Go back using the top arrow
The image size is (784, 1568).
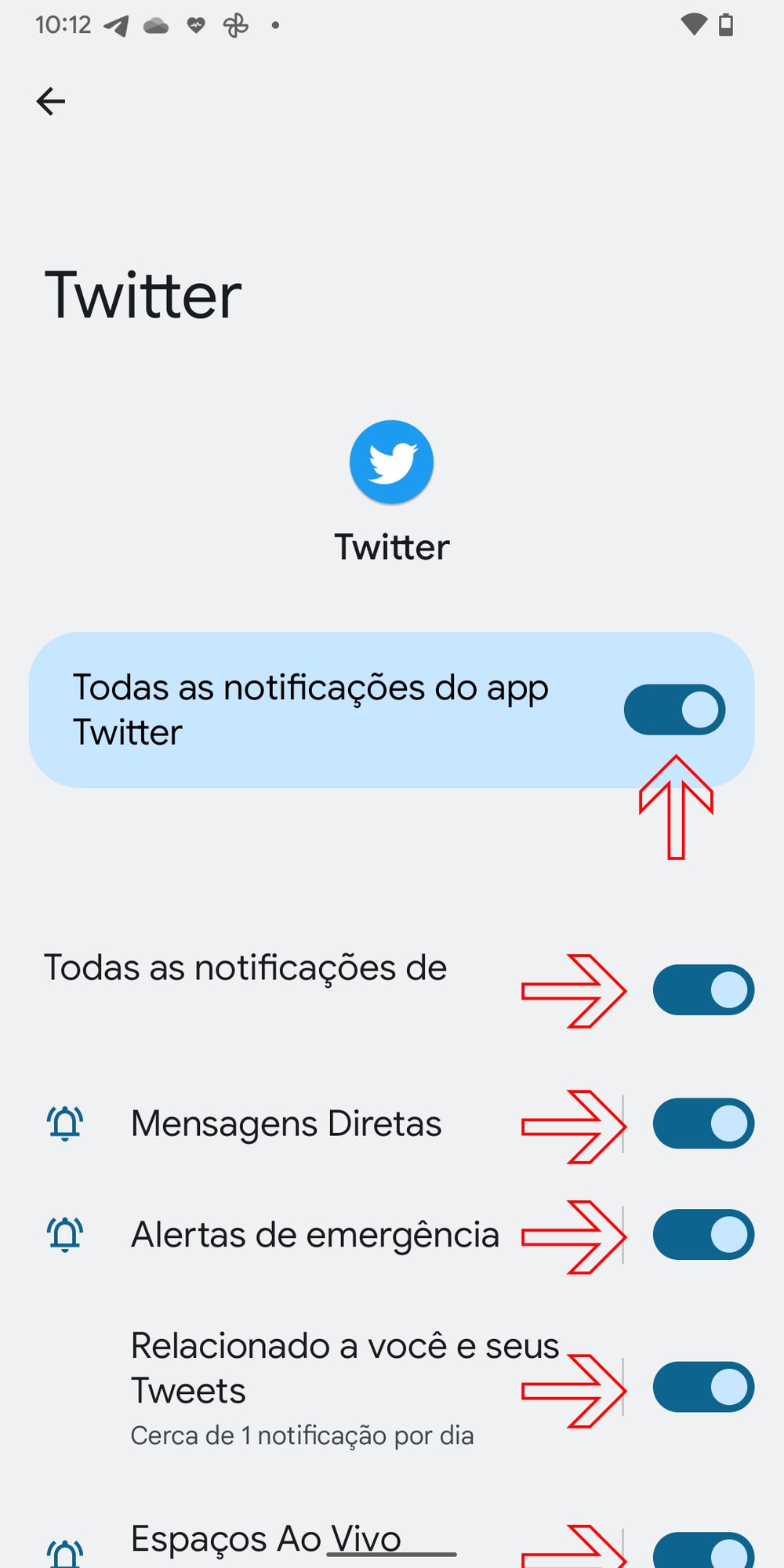click(x=51, y=101)
